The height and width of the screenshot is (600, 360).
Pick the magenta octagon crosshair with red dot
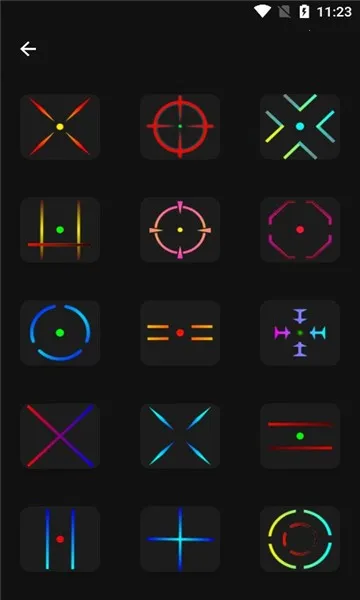[300, 230]
